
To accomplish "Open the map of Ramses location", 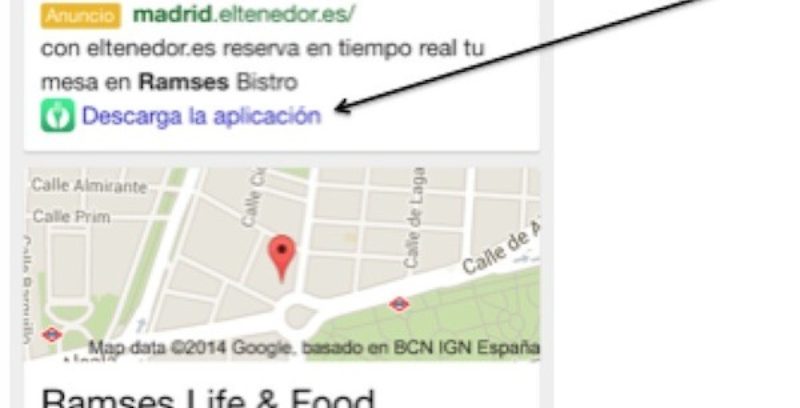I will (282, 263).
